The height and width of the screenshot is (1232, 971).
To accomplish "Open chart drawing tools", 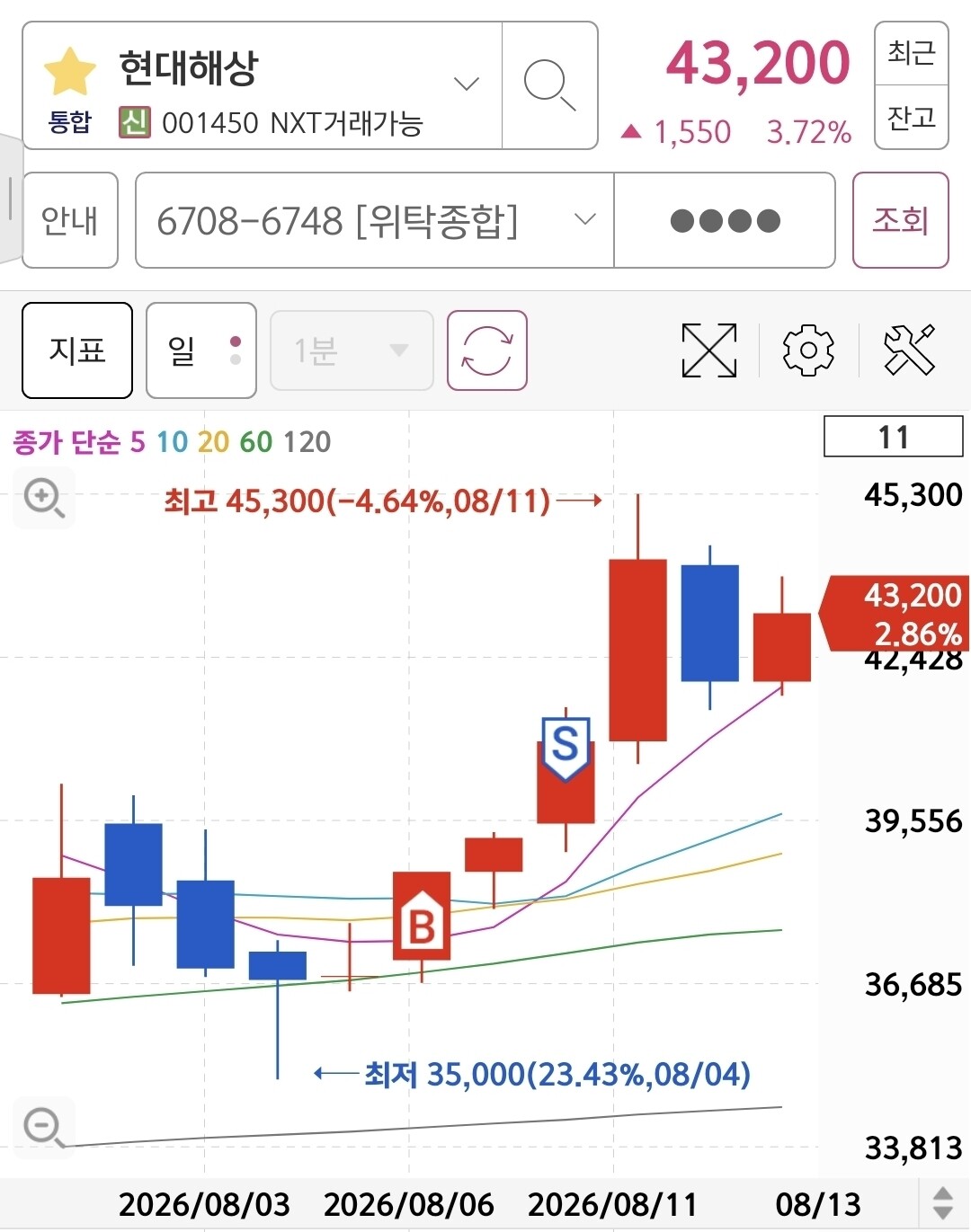I will click(909, 350).
